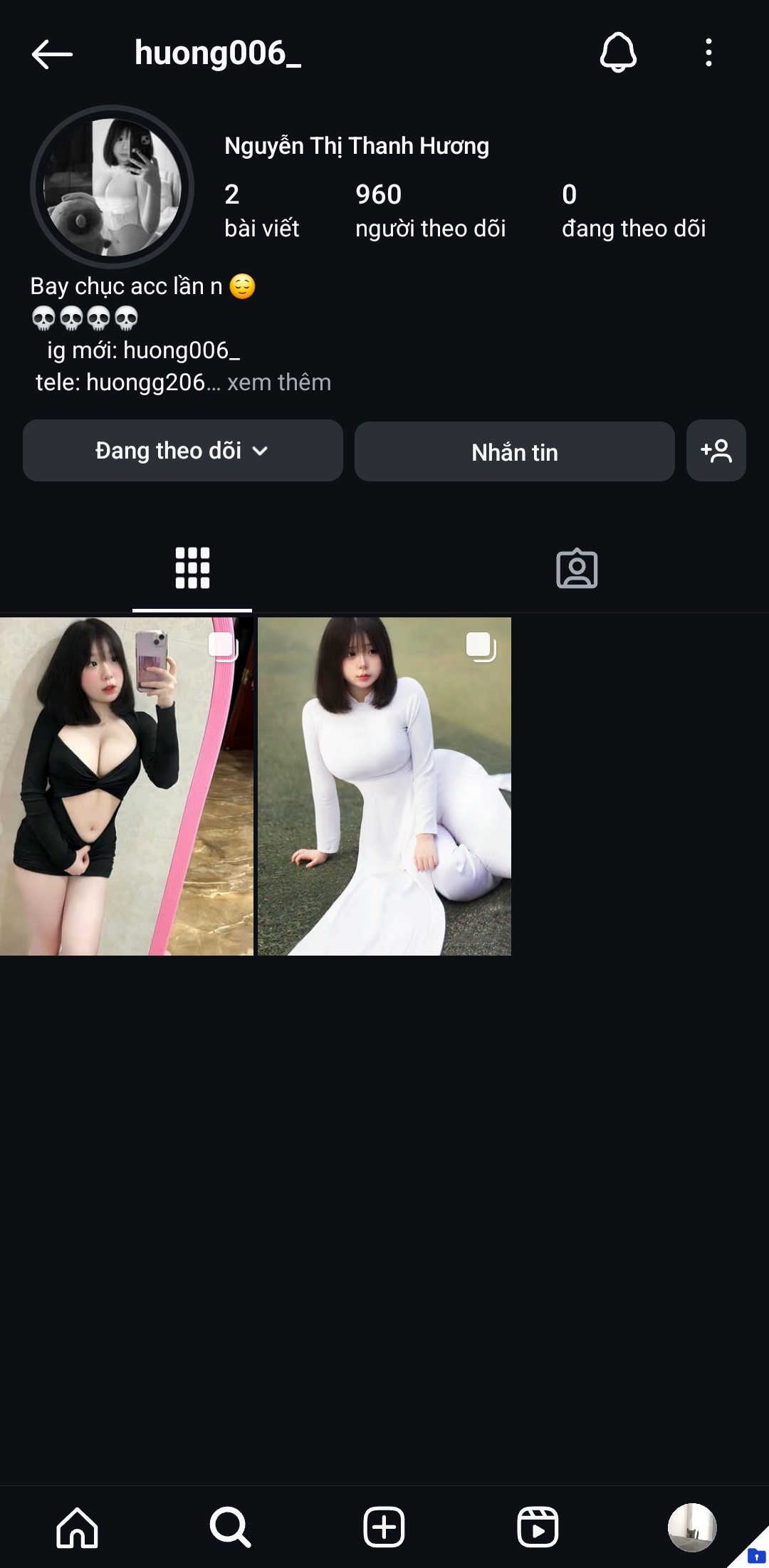View the 960 người theo dõi list

click(x=430, y=210)
